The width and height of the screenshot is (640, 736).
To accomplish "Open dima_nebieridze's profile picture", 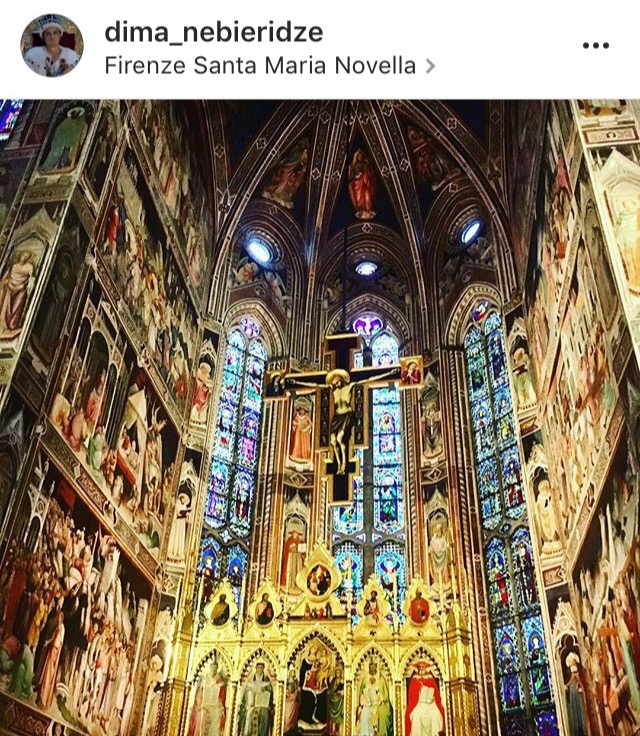I will pos(52,46).
